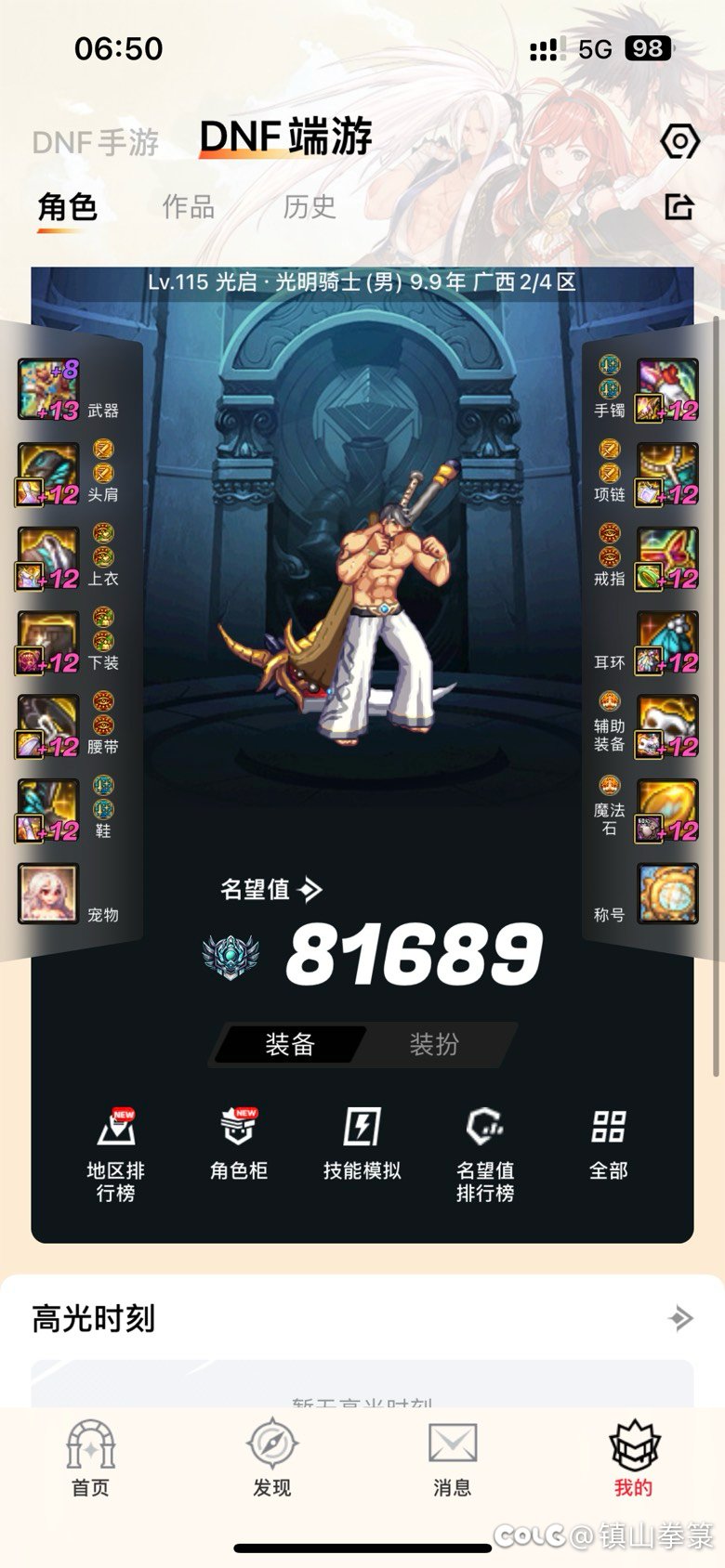Open the hexagon settings icon
Viewport: 725px width, 1568px height.
679,142
